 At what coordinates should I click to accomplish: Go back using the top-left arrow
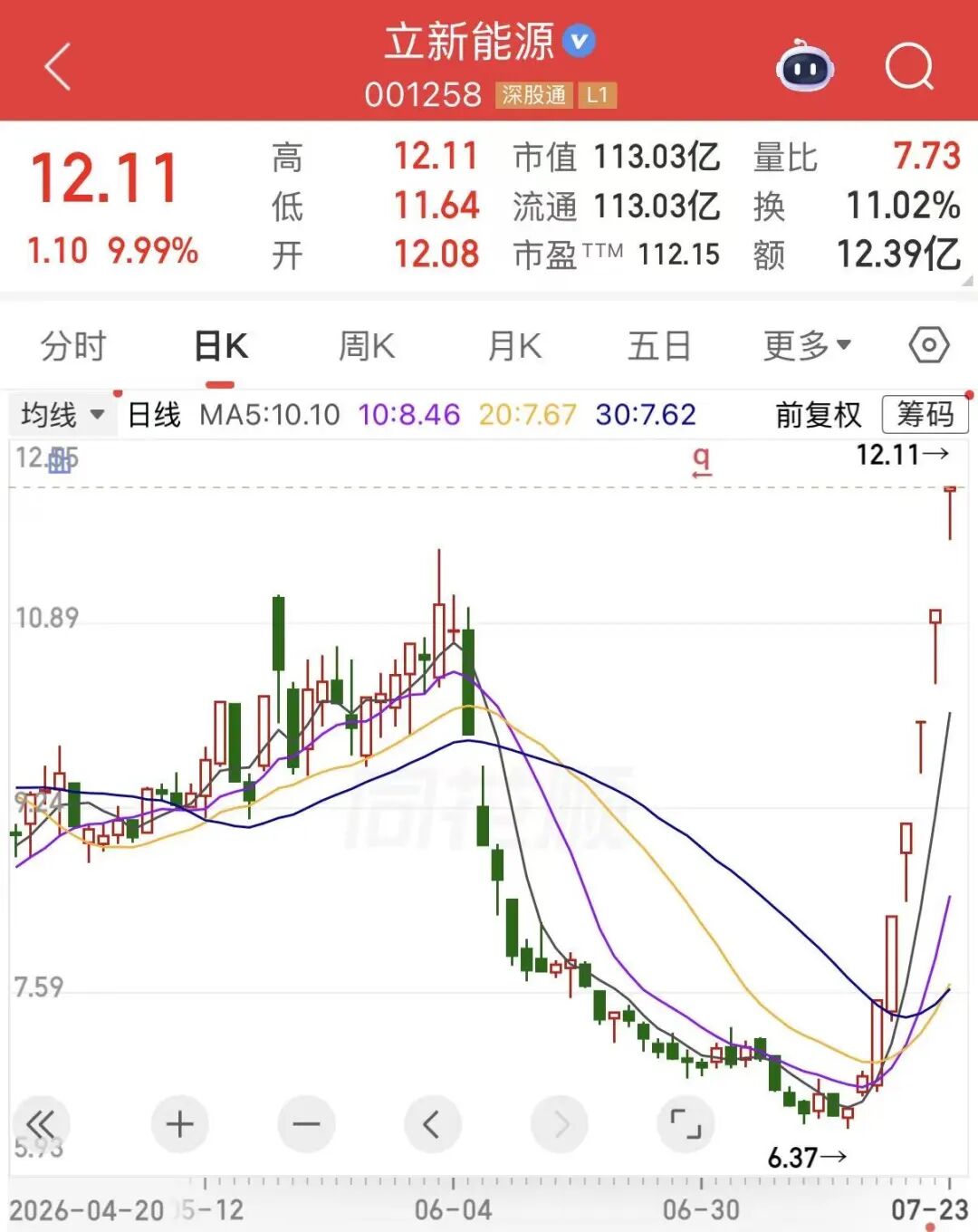coord(58,67)
